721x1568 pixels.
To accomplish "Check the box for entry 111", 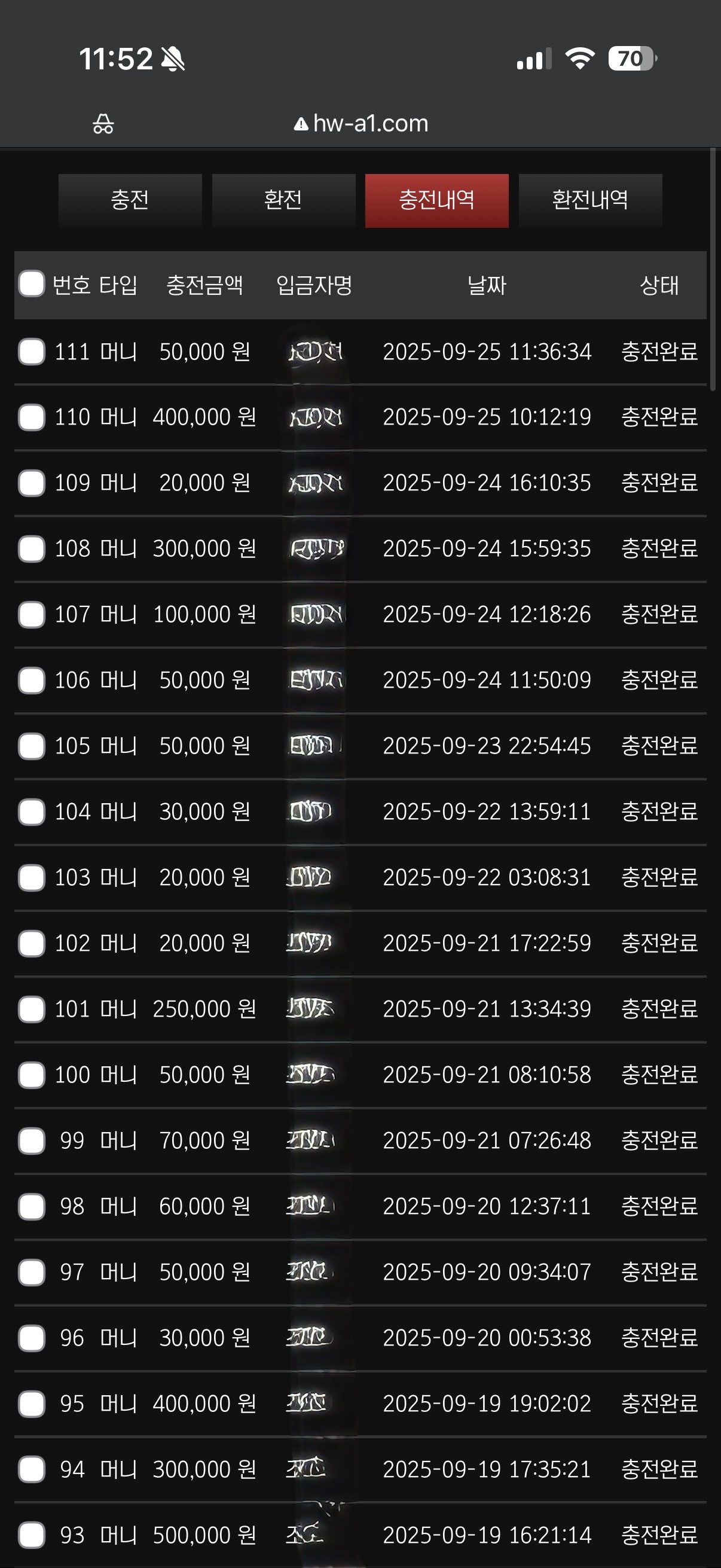I will pyautogui.click(x=32, y=352).
